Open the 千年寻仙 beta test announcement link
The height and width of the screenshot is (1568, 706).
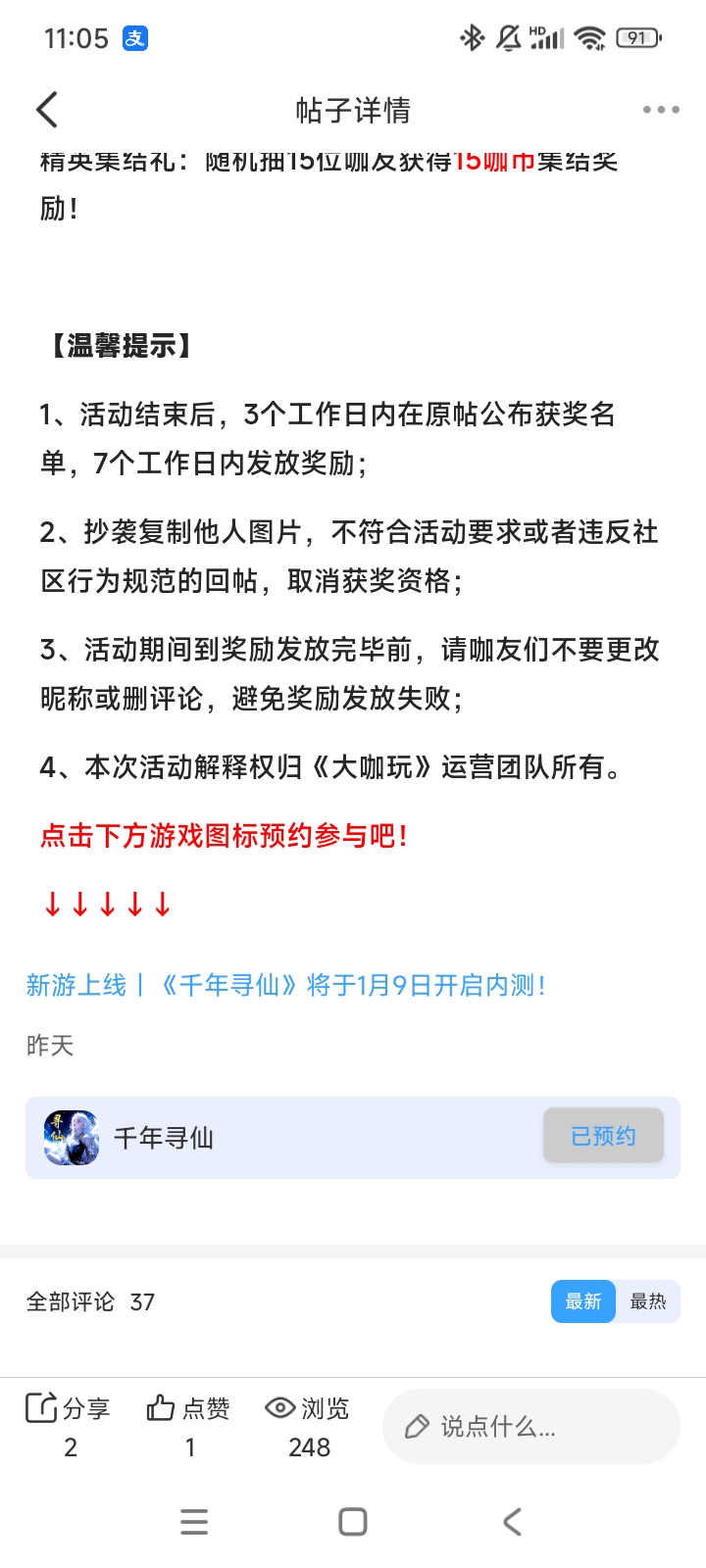click(285, 985)
